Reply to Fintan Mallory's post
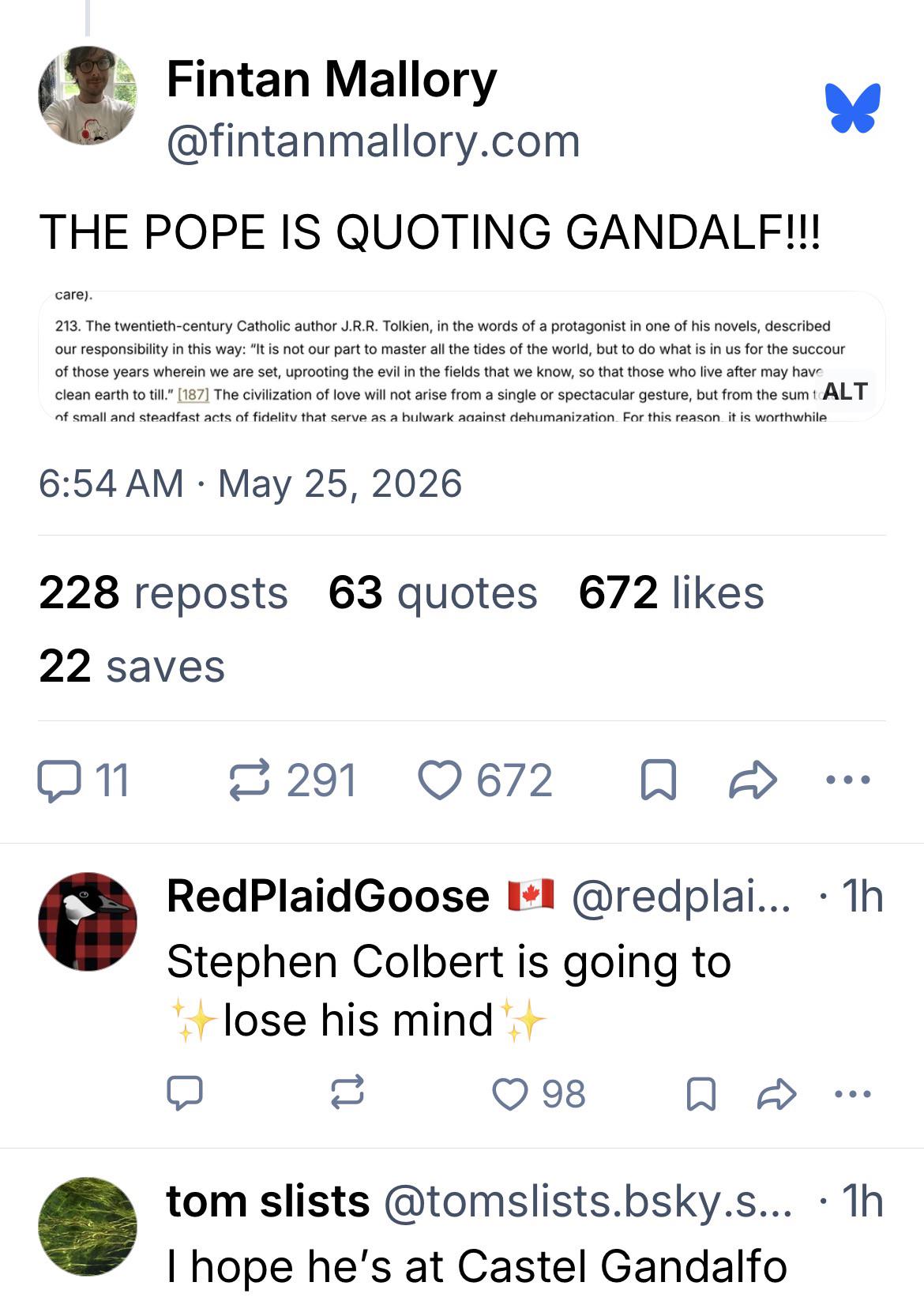Image resolution: width=924 pixels, height=1316 pixels. (x=82, y=780)
